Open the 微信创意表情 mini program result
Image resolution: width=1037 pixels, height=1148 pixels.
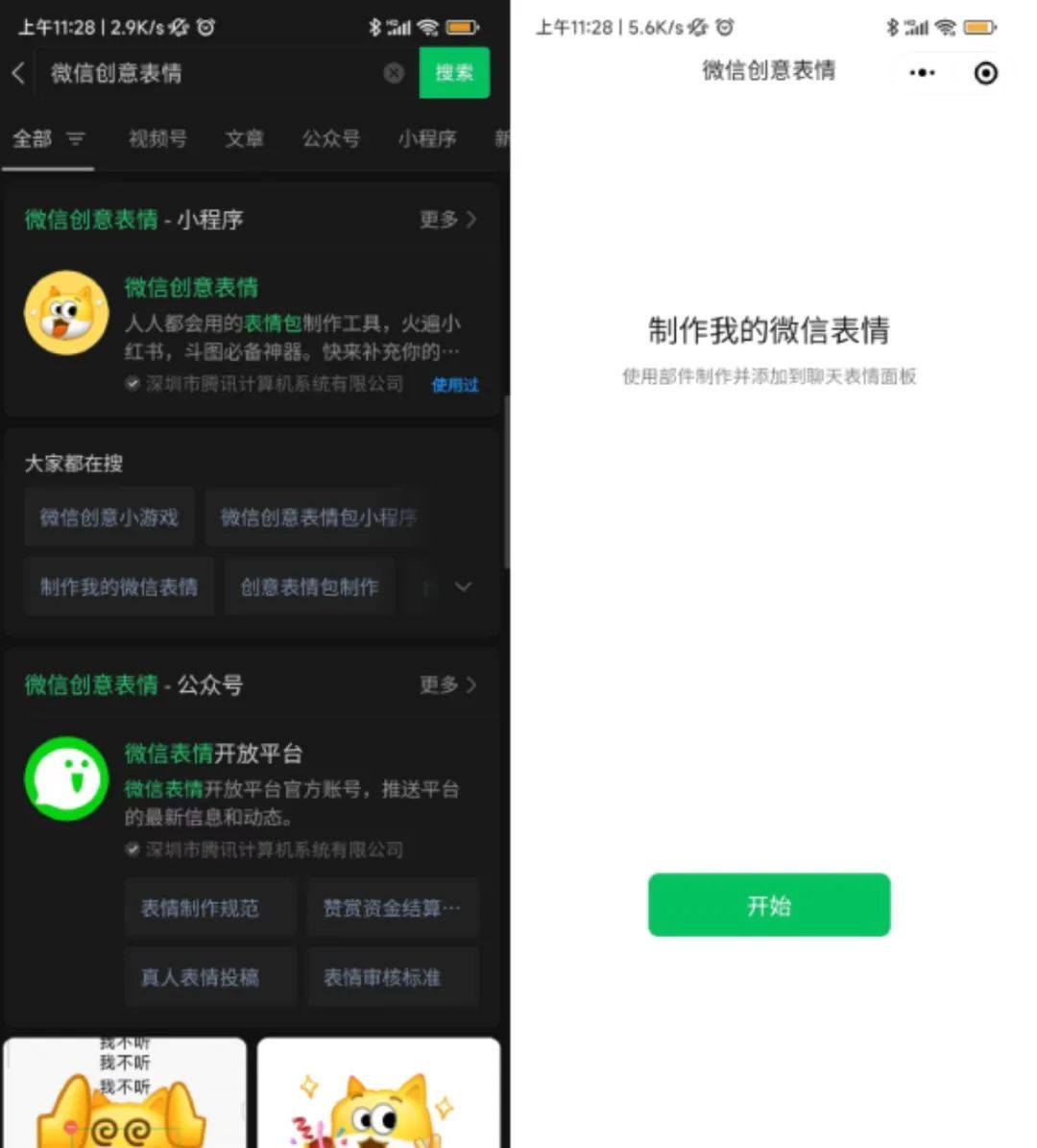tap(252, 334)
